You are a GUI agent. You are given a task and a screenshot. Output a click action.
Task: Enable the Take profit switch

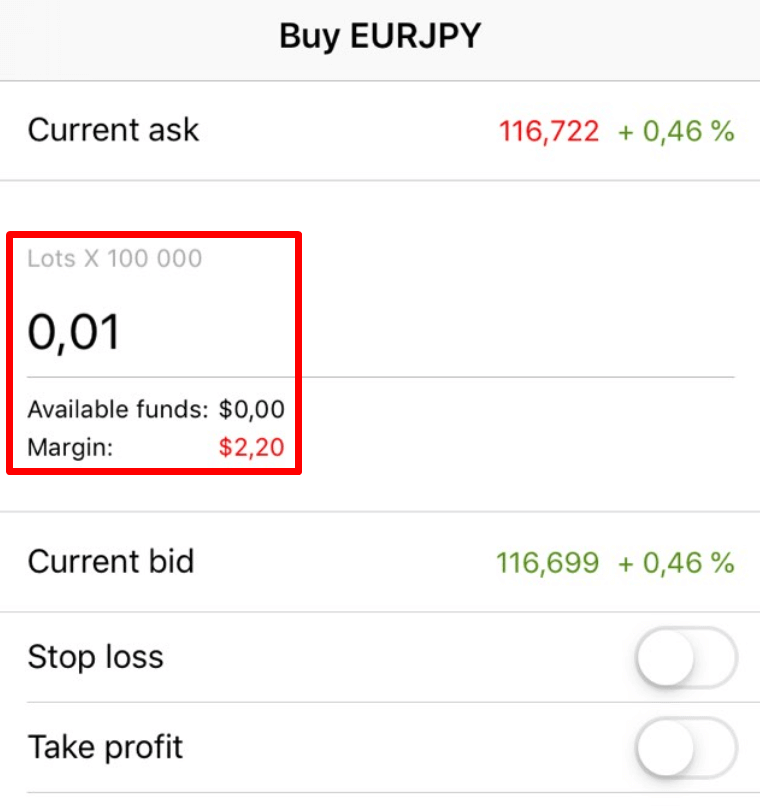[x=688, y=747]
